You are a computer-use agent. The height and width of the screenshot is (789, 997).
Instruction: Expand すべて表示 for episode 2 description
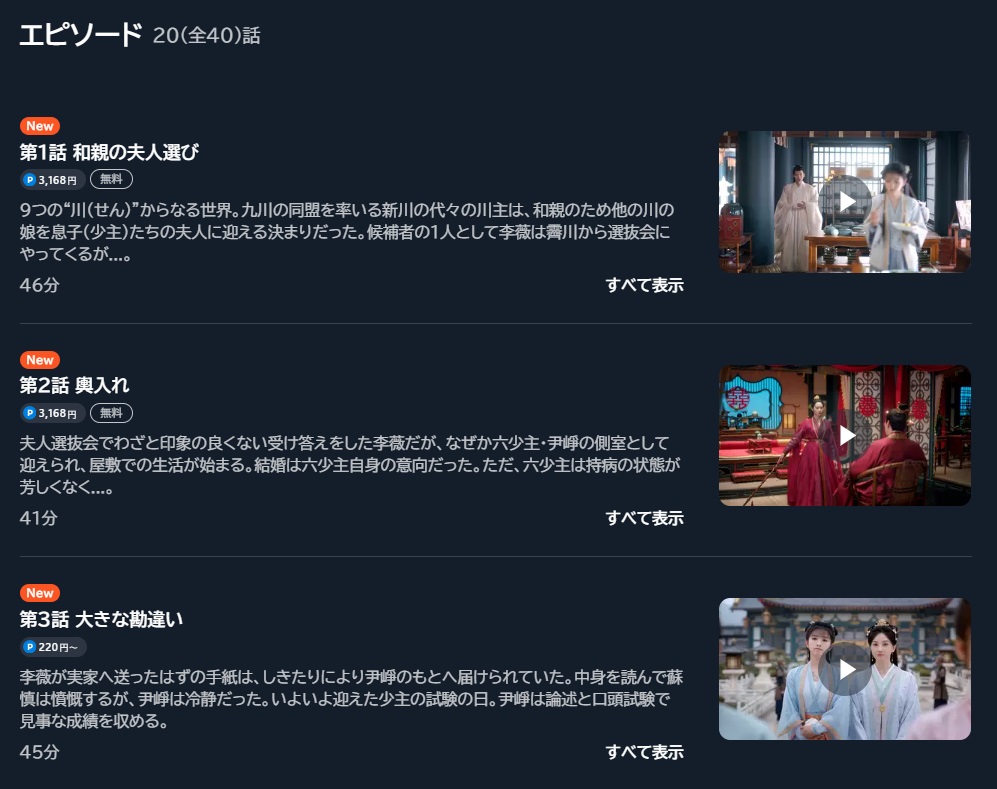[x=644, y=518]
